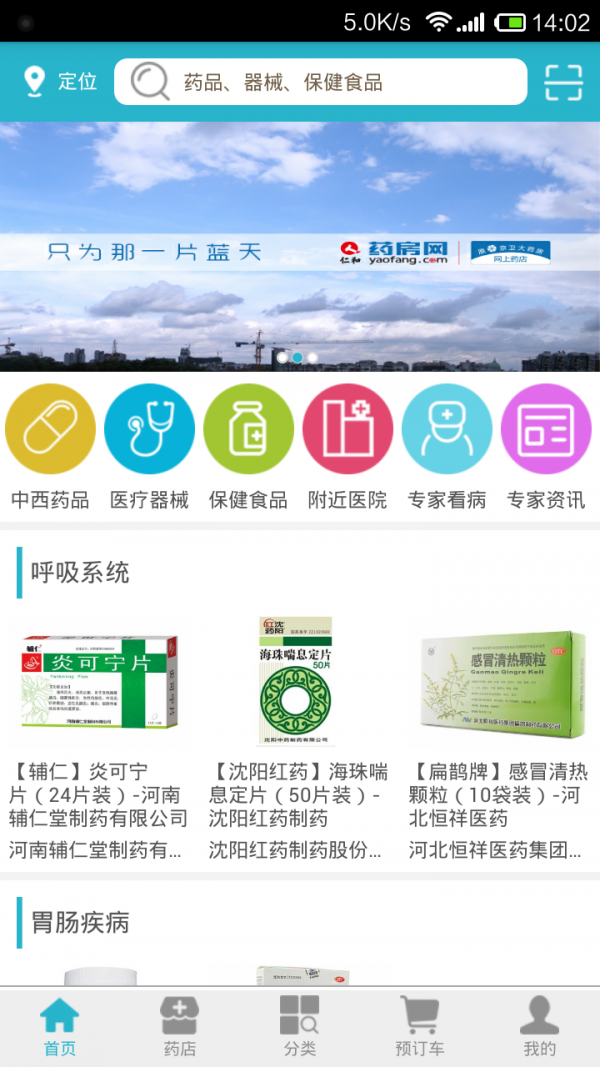This screenshot has width=600, height=1067.
Task: Switch to the 分类 tab
Action: (300, 1027)
